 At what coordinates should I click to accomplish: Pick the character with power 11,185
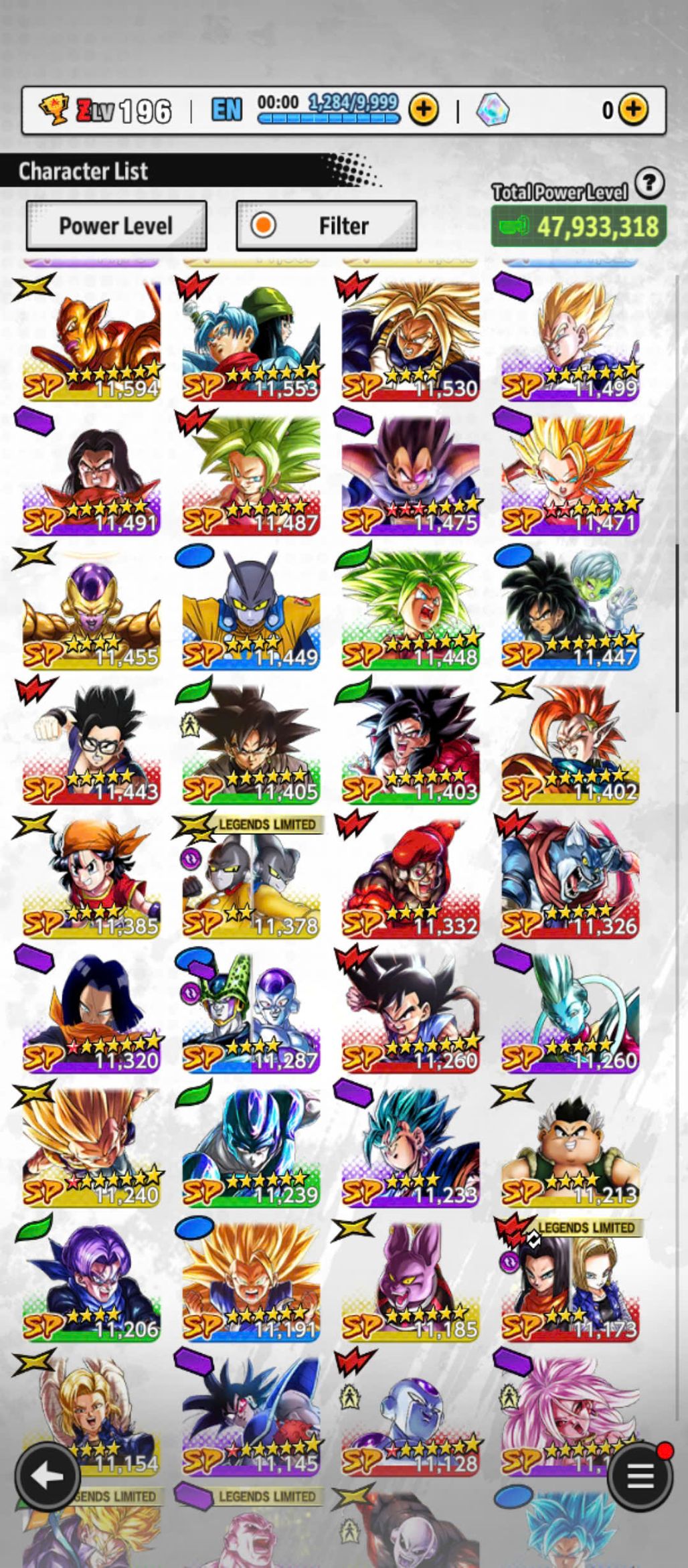click(x=411, y=1280)
